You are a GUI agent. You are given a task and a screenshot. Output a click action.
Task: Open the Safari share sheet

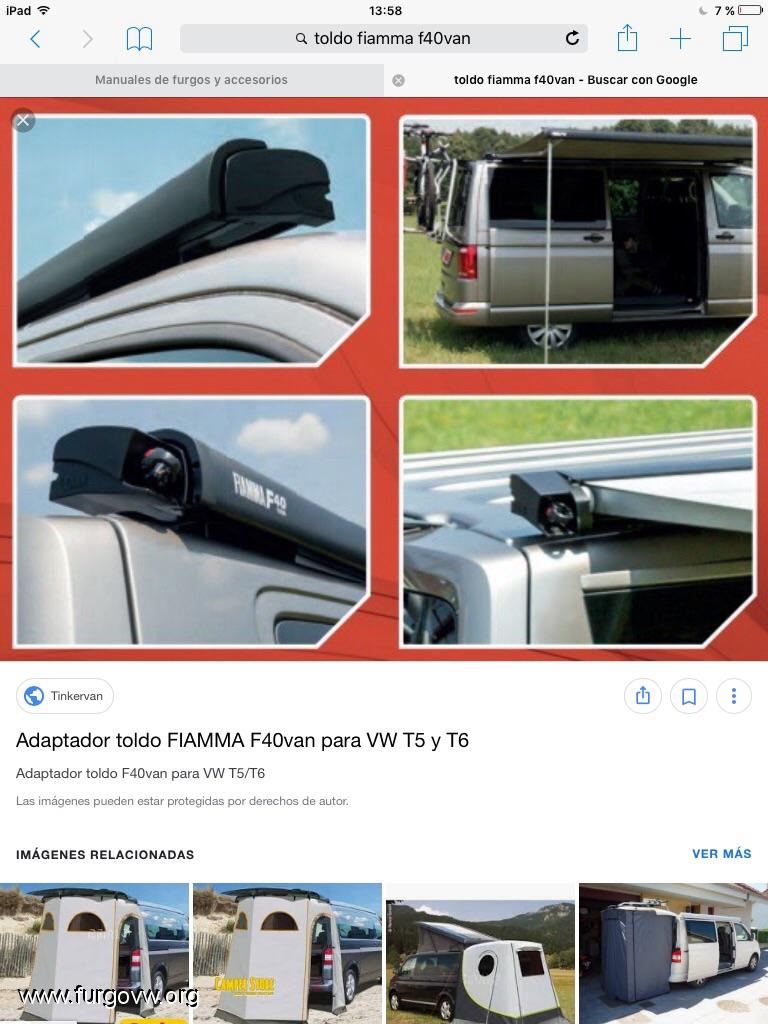click(627, 39)
